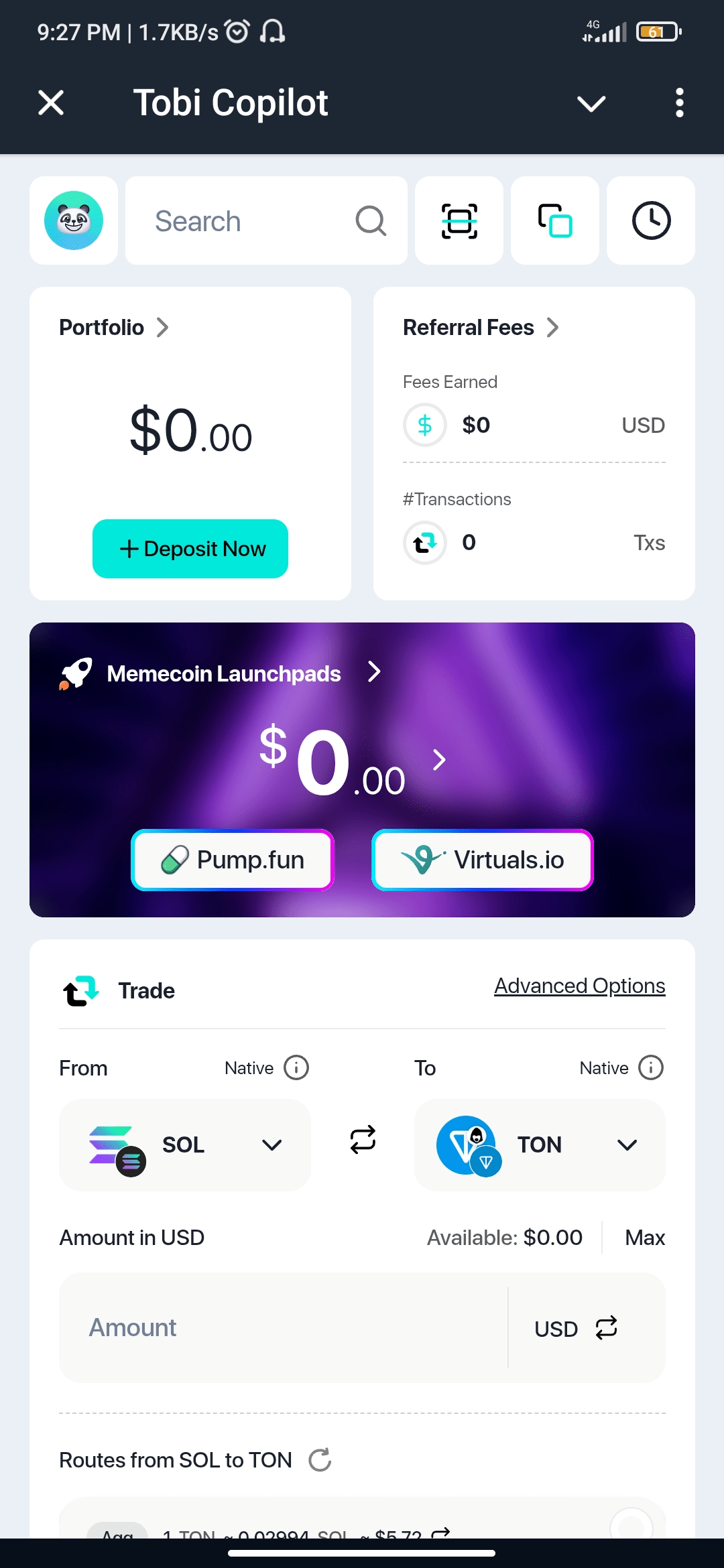Tap the Search field
Screen dimensions: 724x1568
pyautogui.click(x=255, y=220)
